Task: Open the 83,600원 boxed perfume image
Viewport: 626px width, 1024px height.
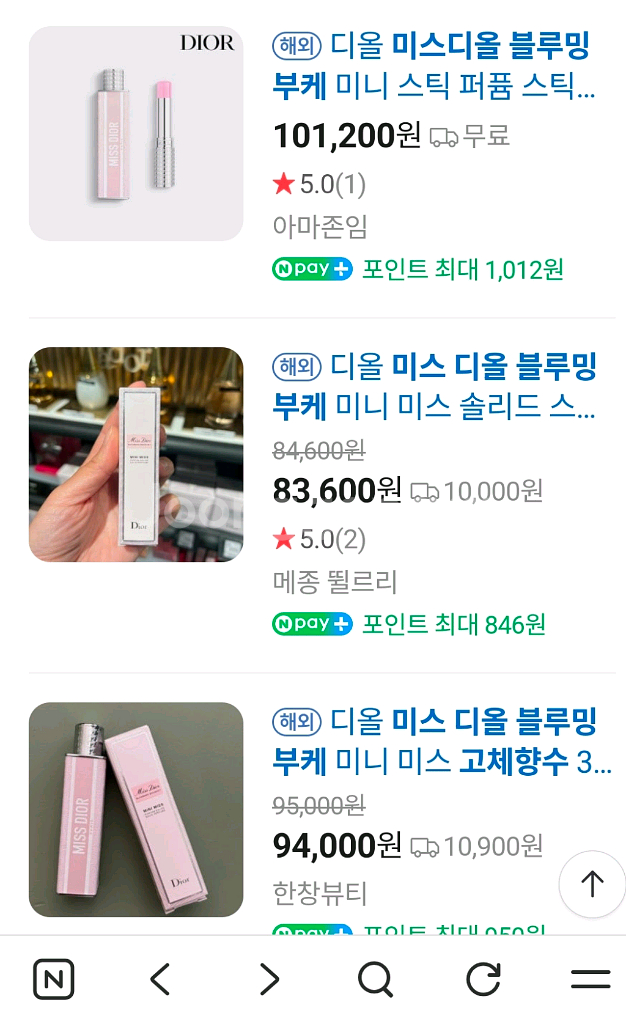Action: pos(136,454)
